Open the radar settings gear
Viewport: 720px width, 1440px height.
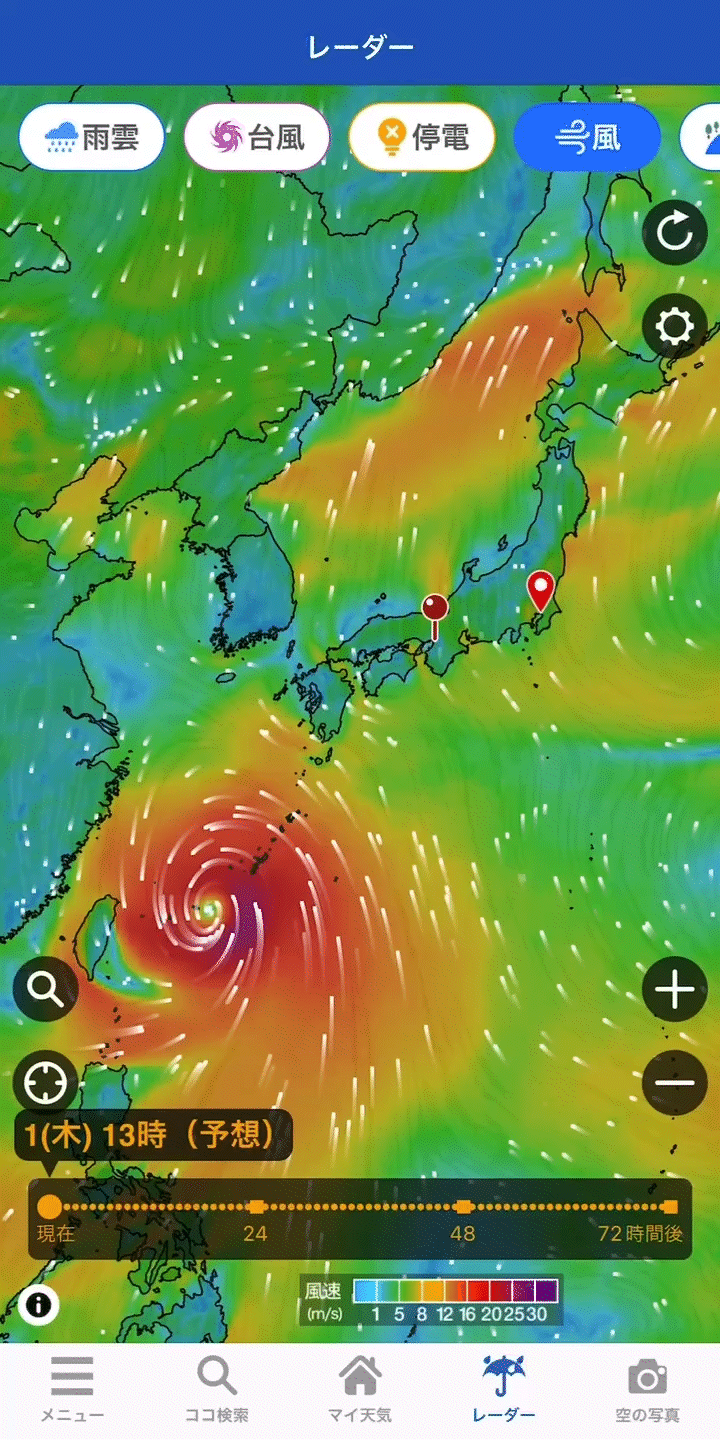(674, 326)
